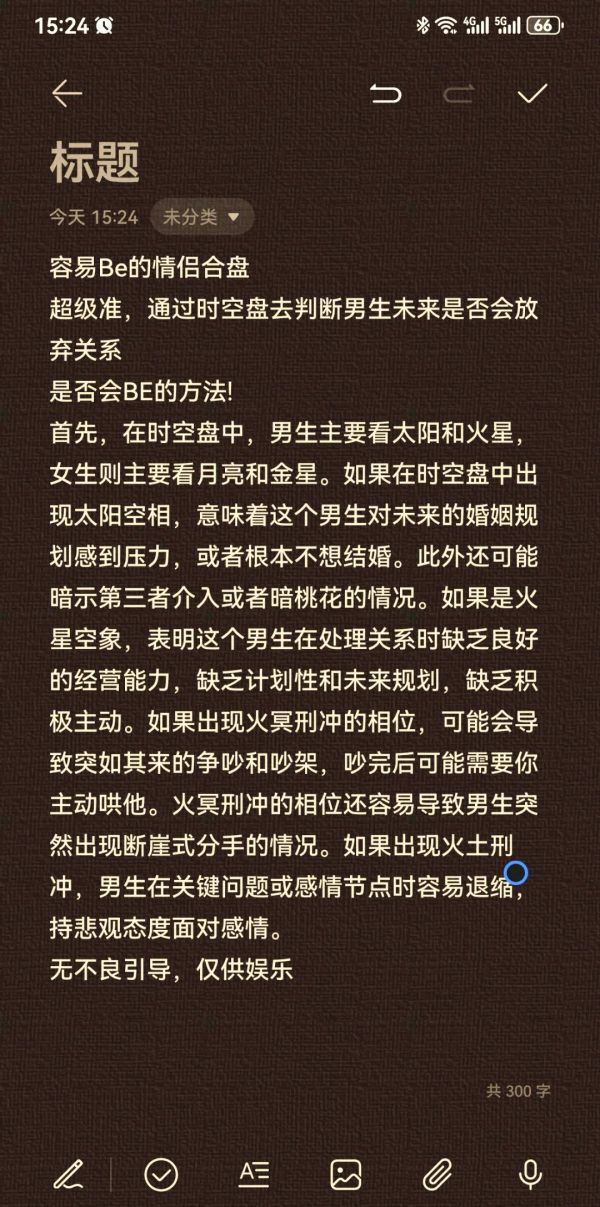
Task: Insert an image into the note
Action: point(346,1174)
